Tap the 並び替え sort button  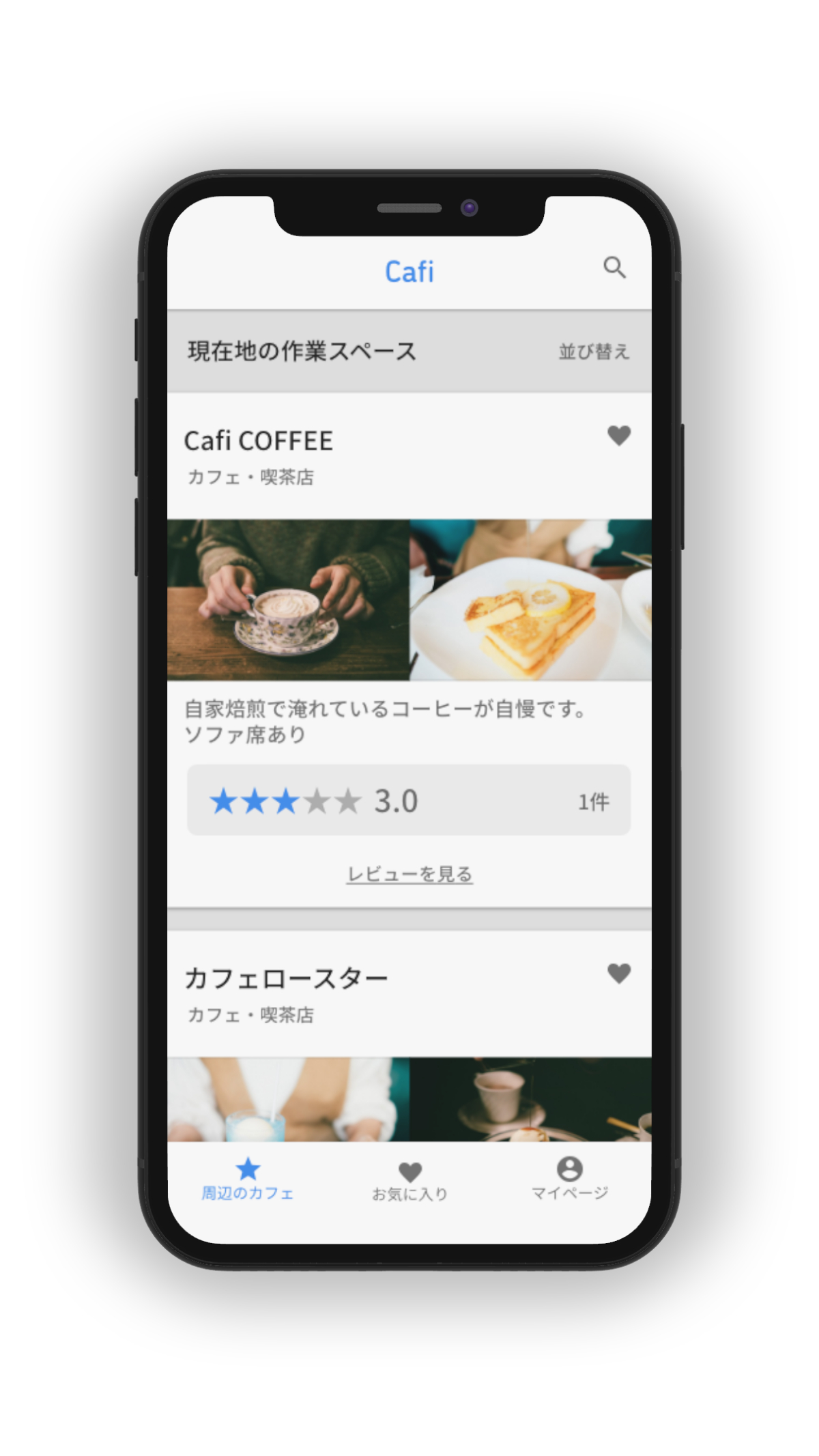[x=594, y=352]
